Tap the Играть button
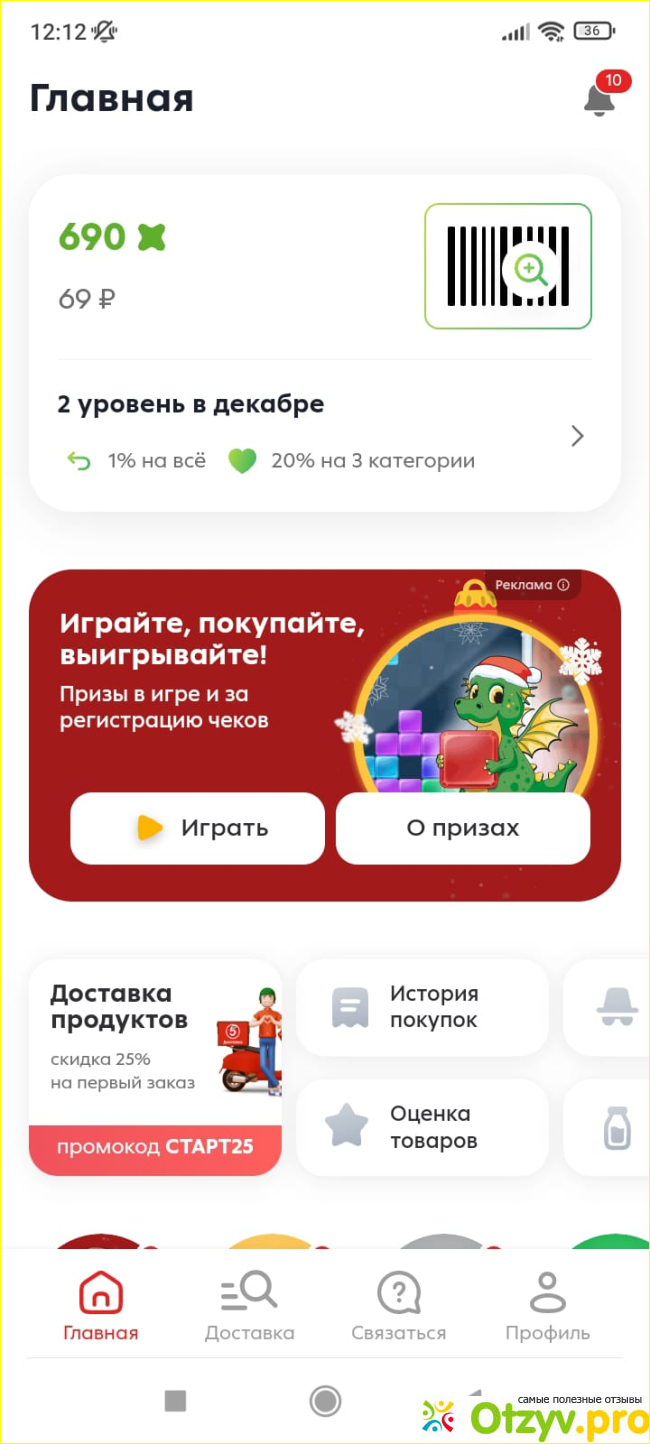 pyautogui.click(x=197, y=828)
